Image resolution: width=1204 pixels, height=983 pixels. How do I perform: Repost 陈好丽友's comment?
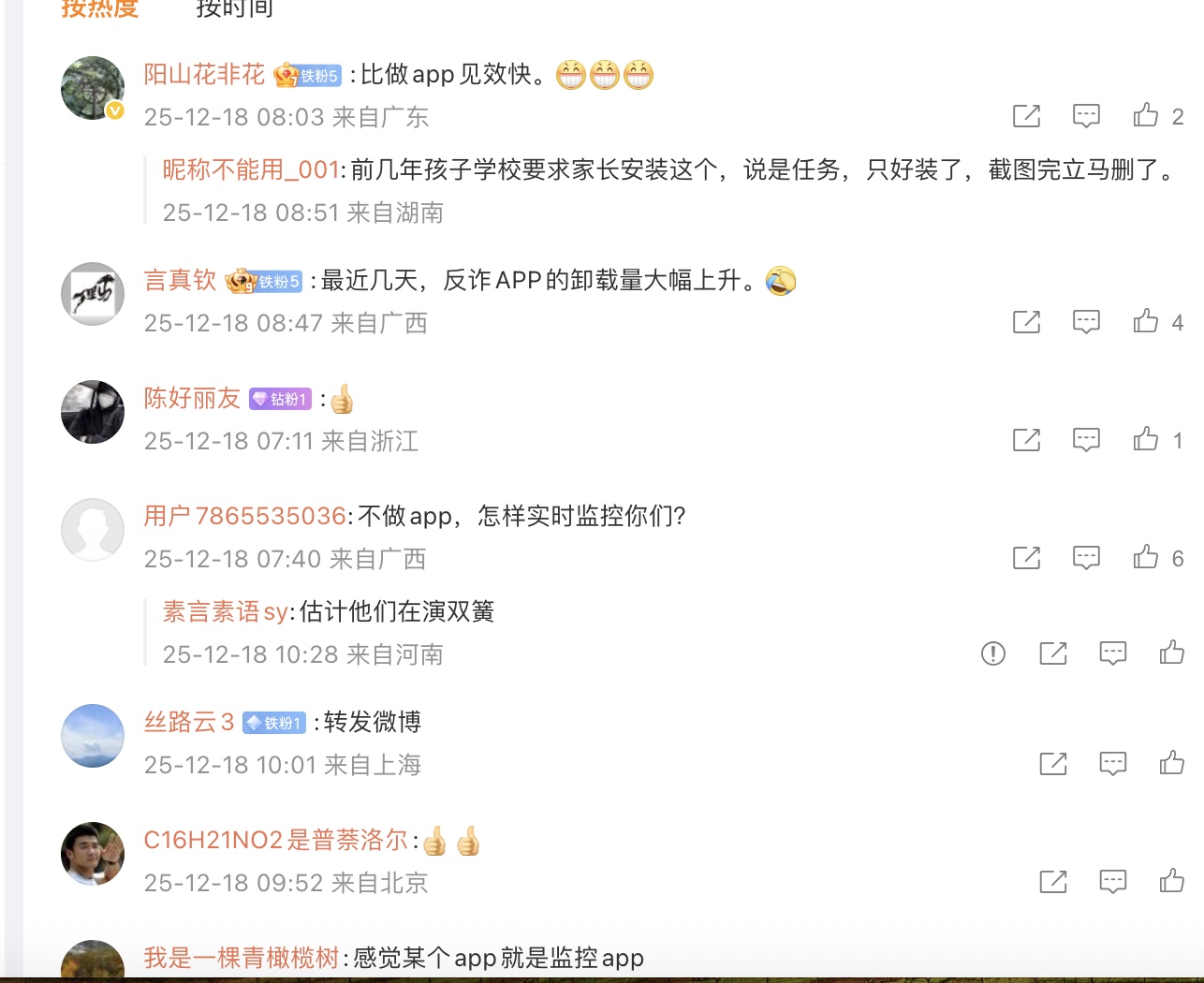point(1026,440)
